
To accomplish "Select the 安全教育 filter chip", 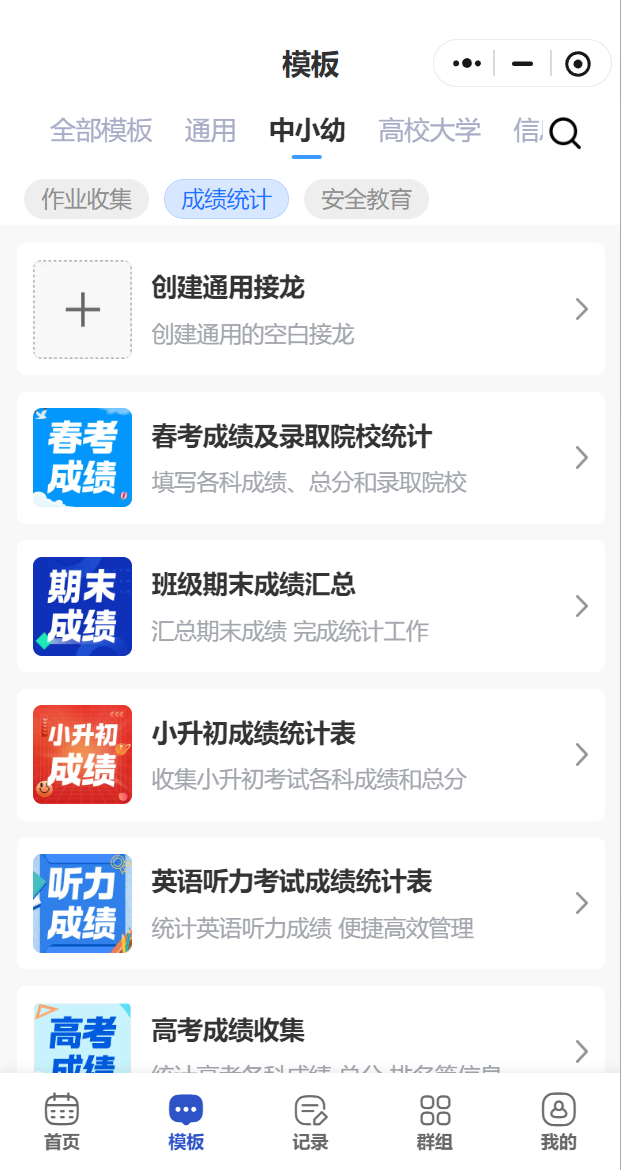I will point(366,199).
